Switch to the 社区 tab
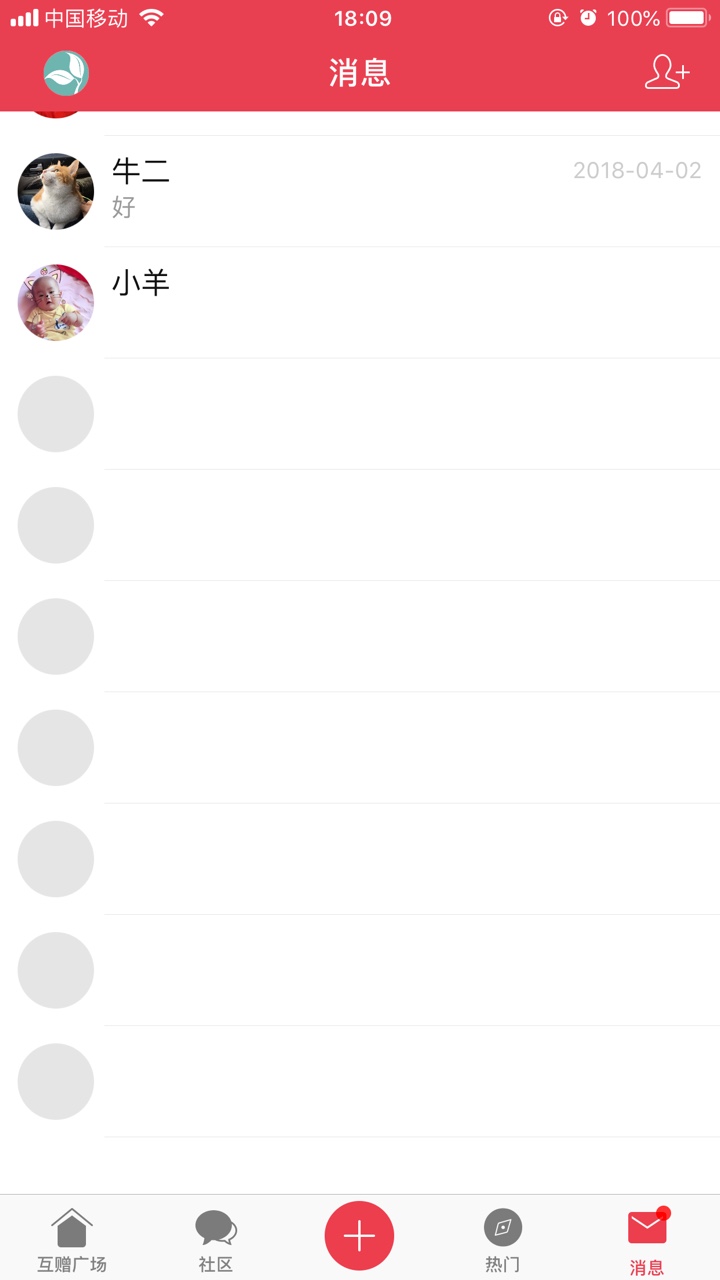 coord(216,1240)
